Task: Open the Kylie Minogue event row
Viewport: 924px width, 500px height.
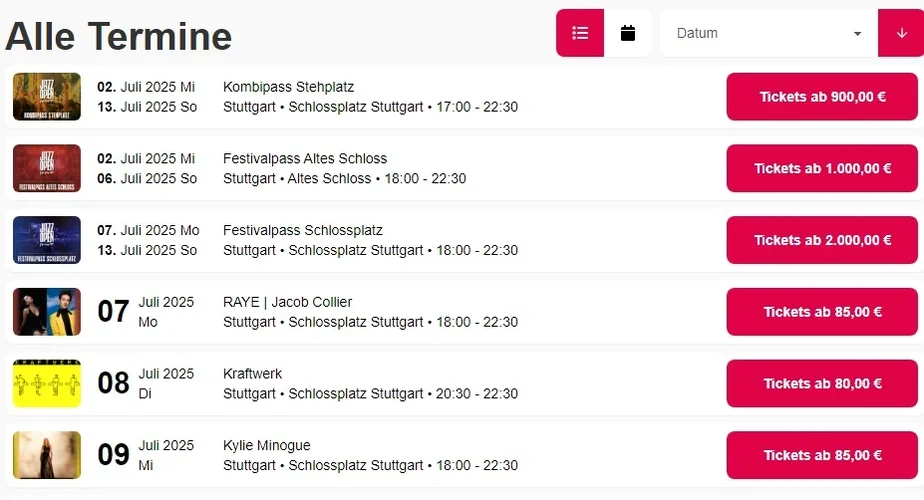Action: tap(266, 446)
